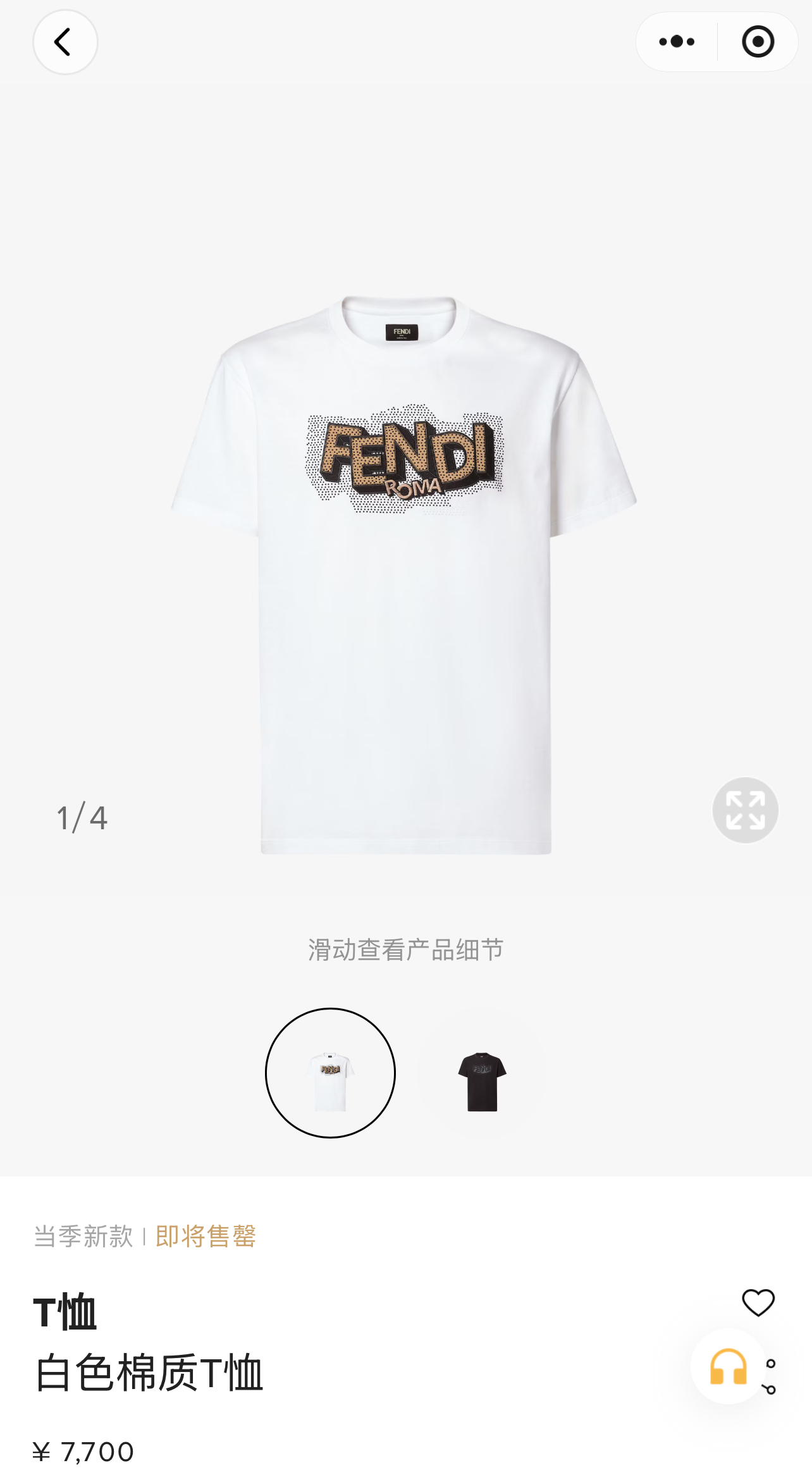Contact customer service via headphone button
The image size is (812, 1470).
point(728,1366)
